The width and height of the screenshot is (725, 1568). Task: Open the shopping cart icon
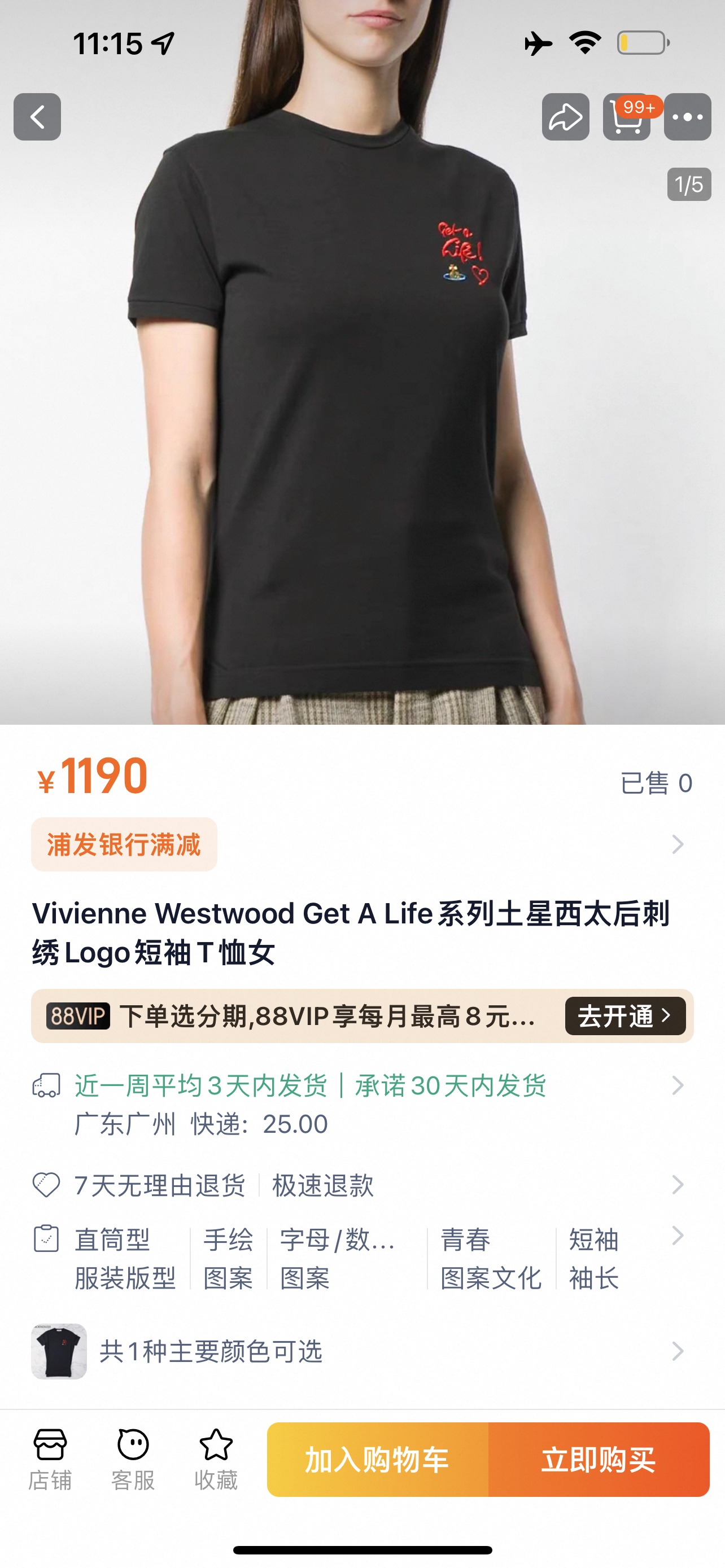[626, 117]
